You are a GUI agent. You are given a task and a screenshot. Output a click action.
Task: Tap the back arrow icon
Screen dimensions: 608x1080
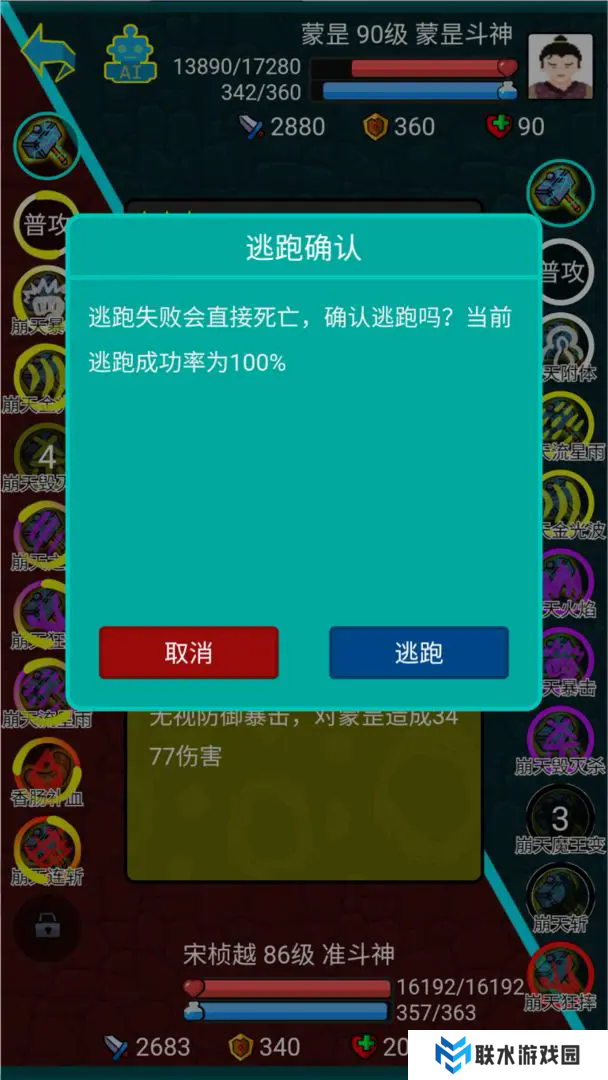[48, 56]
